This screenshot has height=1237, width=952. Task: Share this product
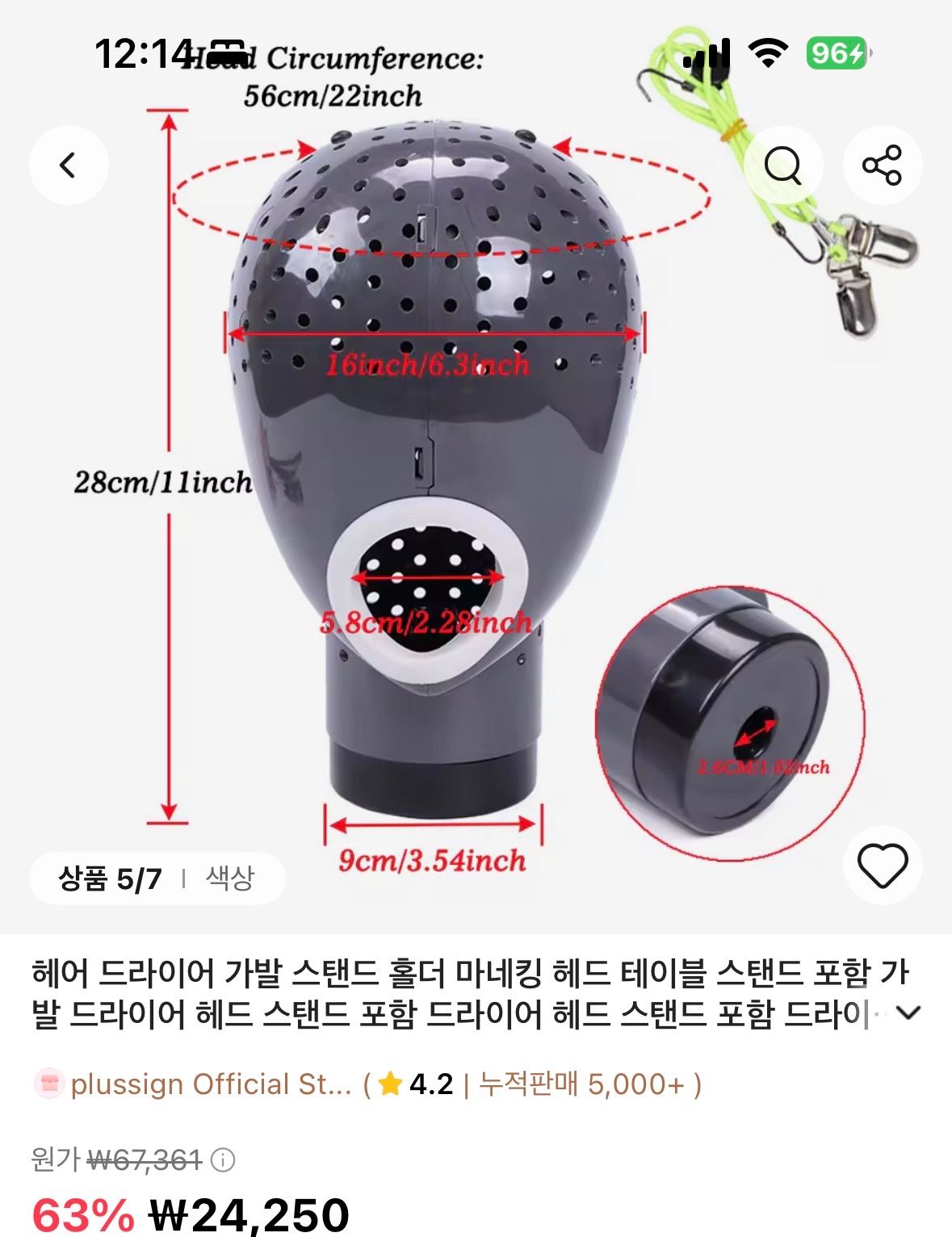pos(882,165)
